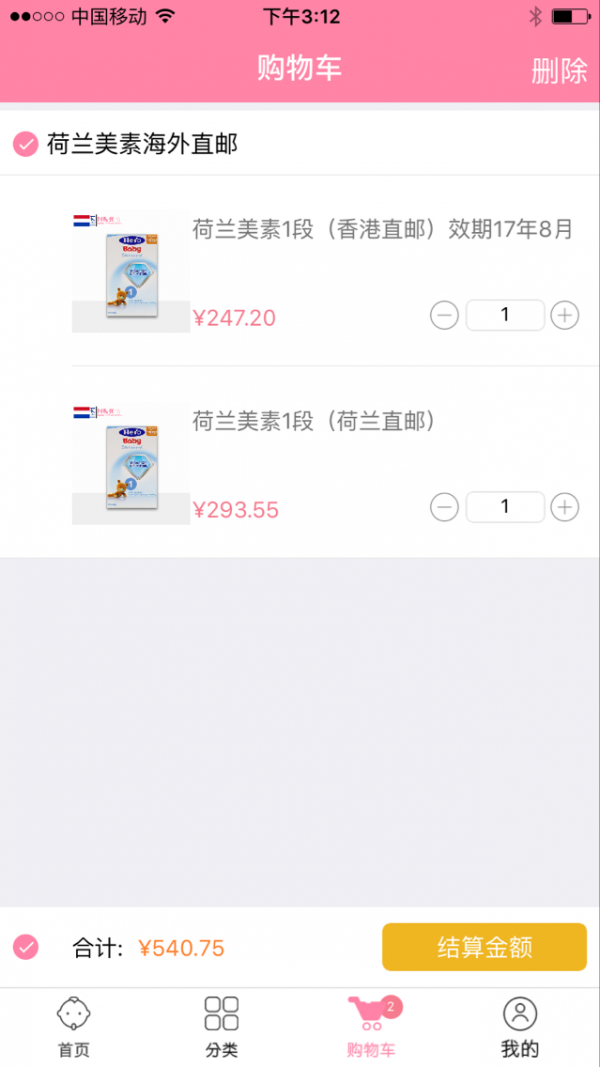
Task: Tap the 结算金额 checkout button
Action: [x=484, y=947]
